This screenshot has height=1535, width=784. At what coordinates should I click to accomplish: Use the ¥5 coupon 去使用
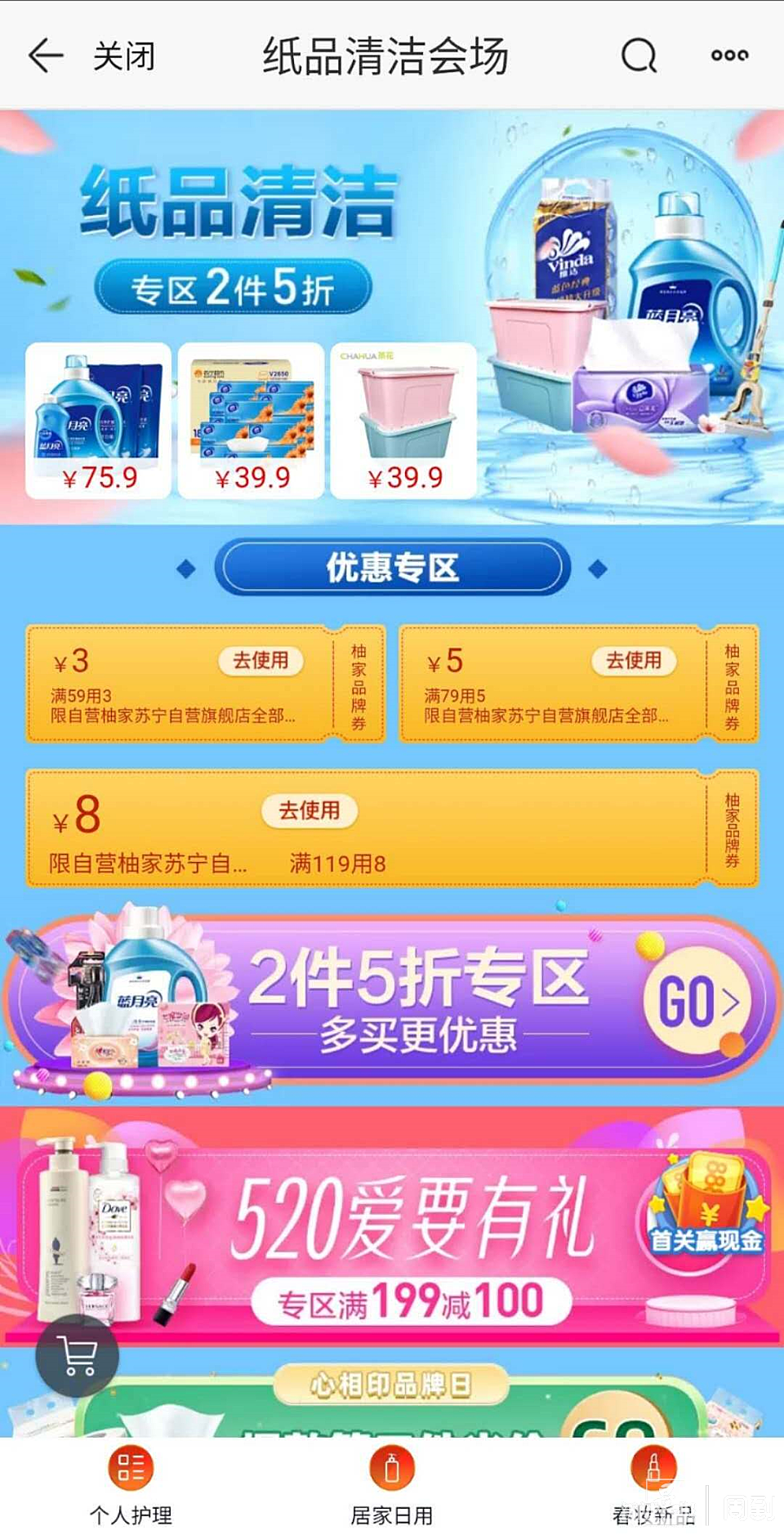[x=634, y=660]
